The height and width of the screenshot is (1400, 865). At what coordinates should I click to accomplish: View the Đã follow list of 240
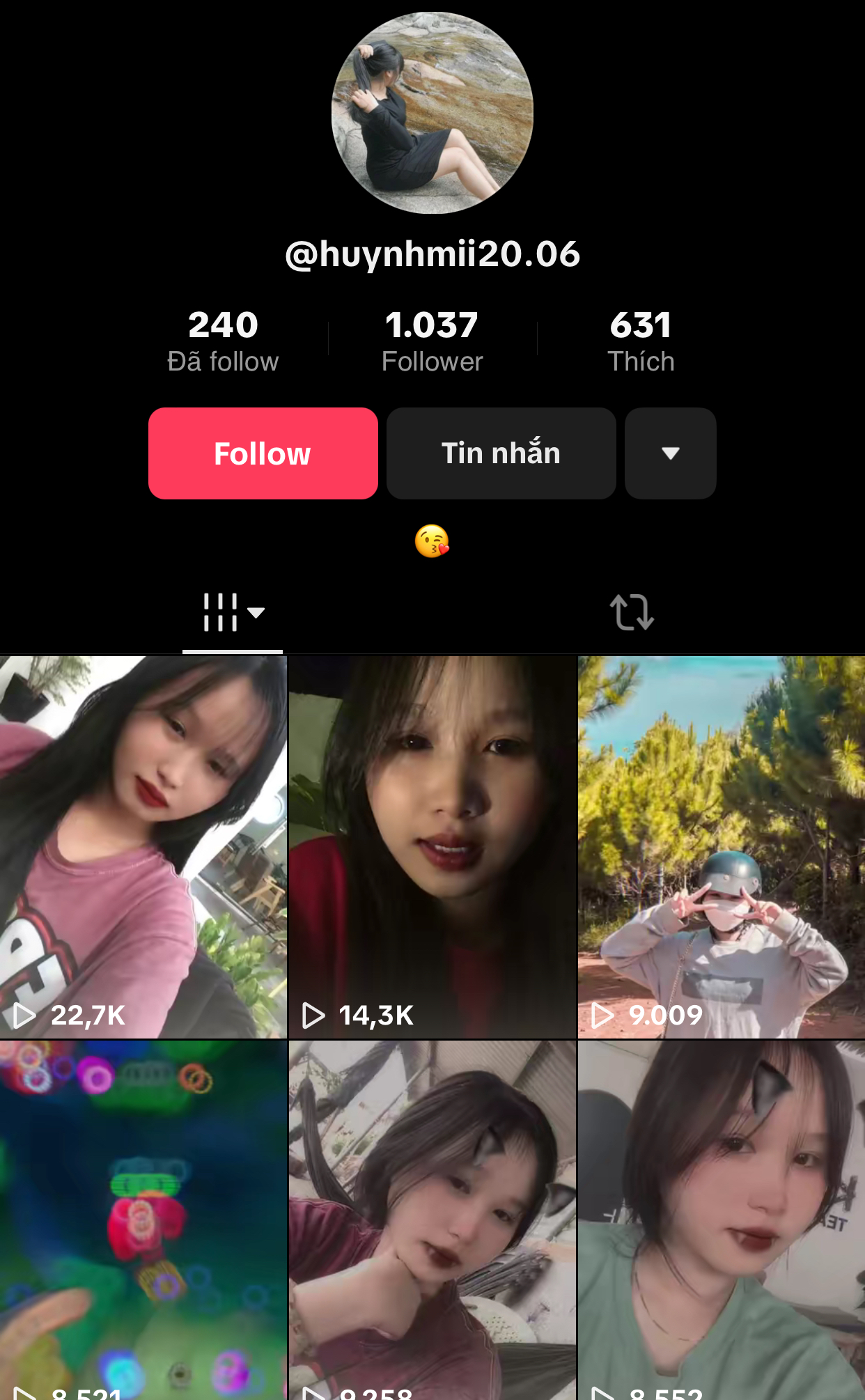pos(223,341)
